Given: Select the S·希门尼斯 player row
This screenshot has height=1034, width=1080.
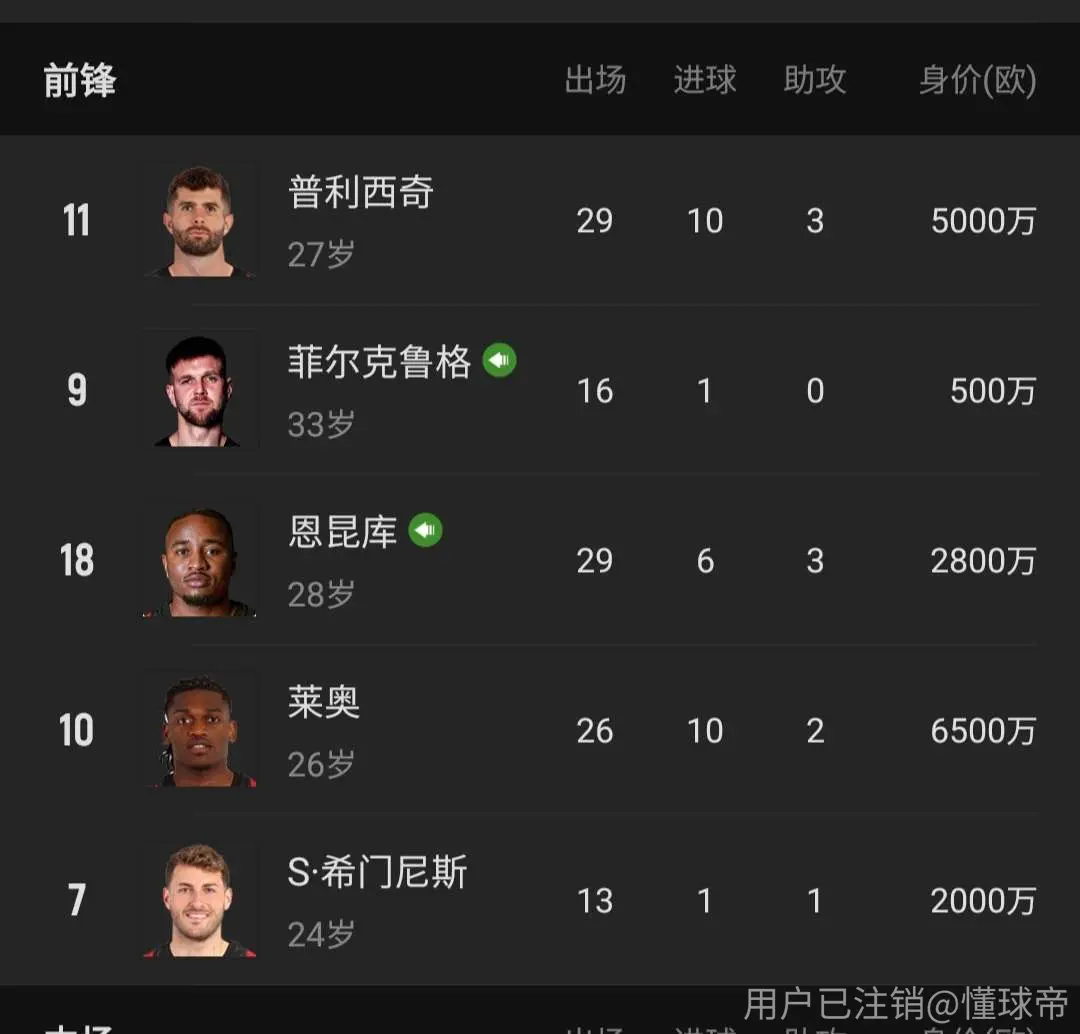Looking at the screenshot, I should point(540,900).
